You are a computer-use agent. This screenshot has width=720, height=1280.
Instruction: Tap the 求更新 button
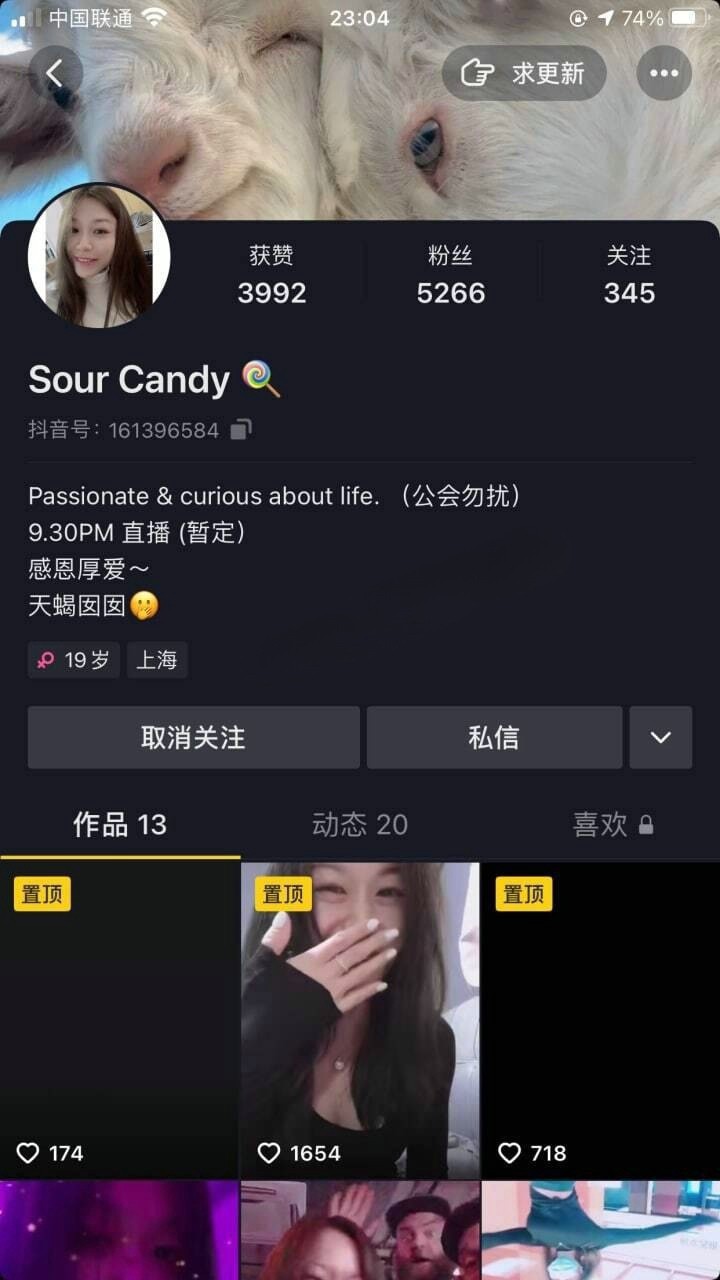tap(525, 73)
